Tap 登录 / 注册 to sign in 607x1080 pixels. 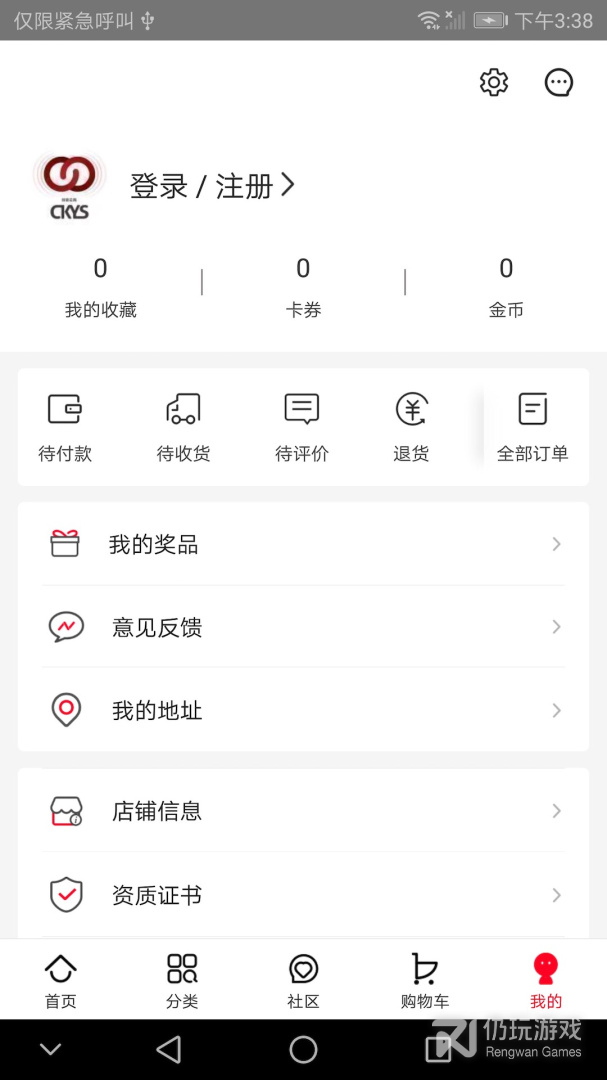(x=212, y=186)
